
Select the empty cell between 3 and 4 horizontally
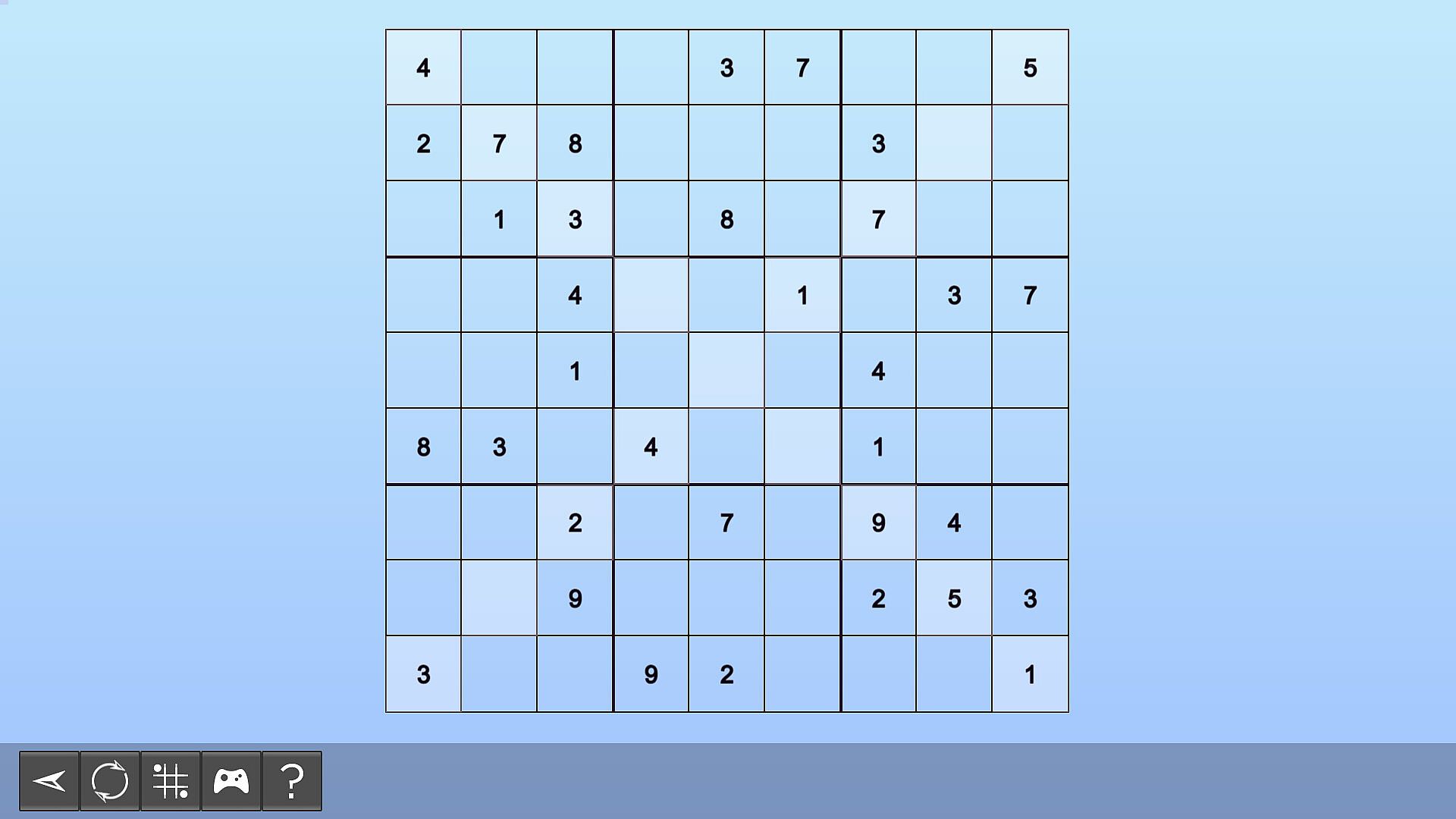pyautogui.click(x=575, y=447)
